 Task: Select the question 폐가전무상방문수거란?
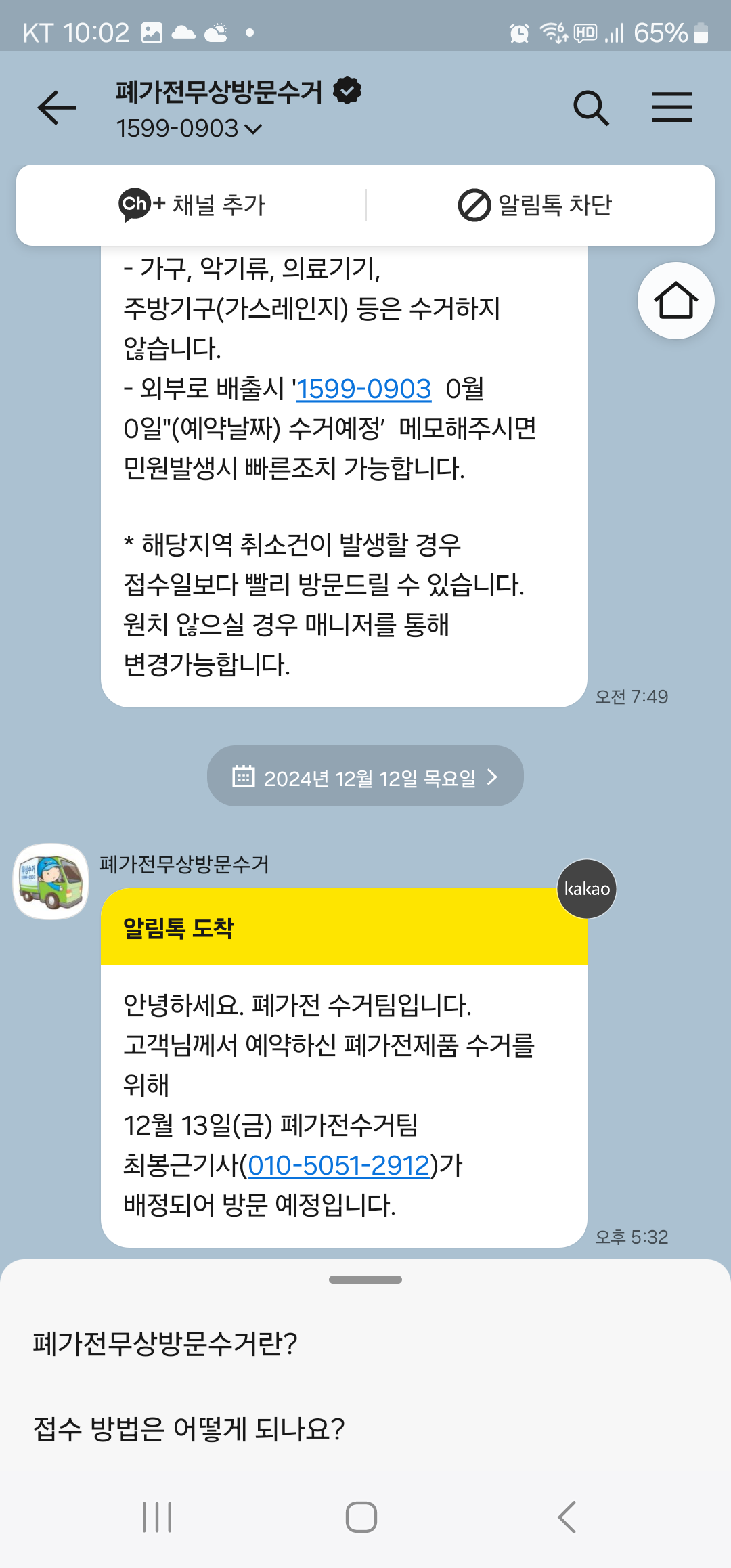click(x=165, y=1343)
